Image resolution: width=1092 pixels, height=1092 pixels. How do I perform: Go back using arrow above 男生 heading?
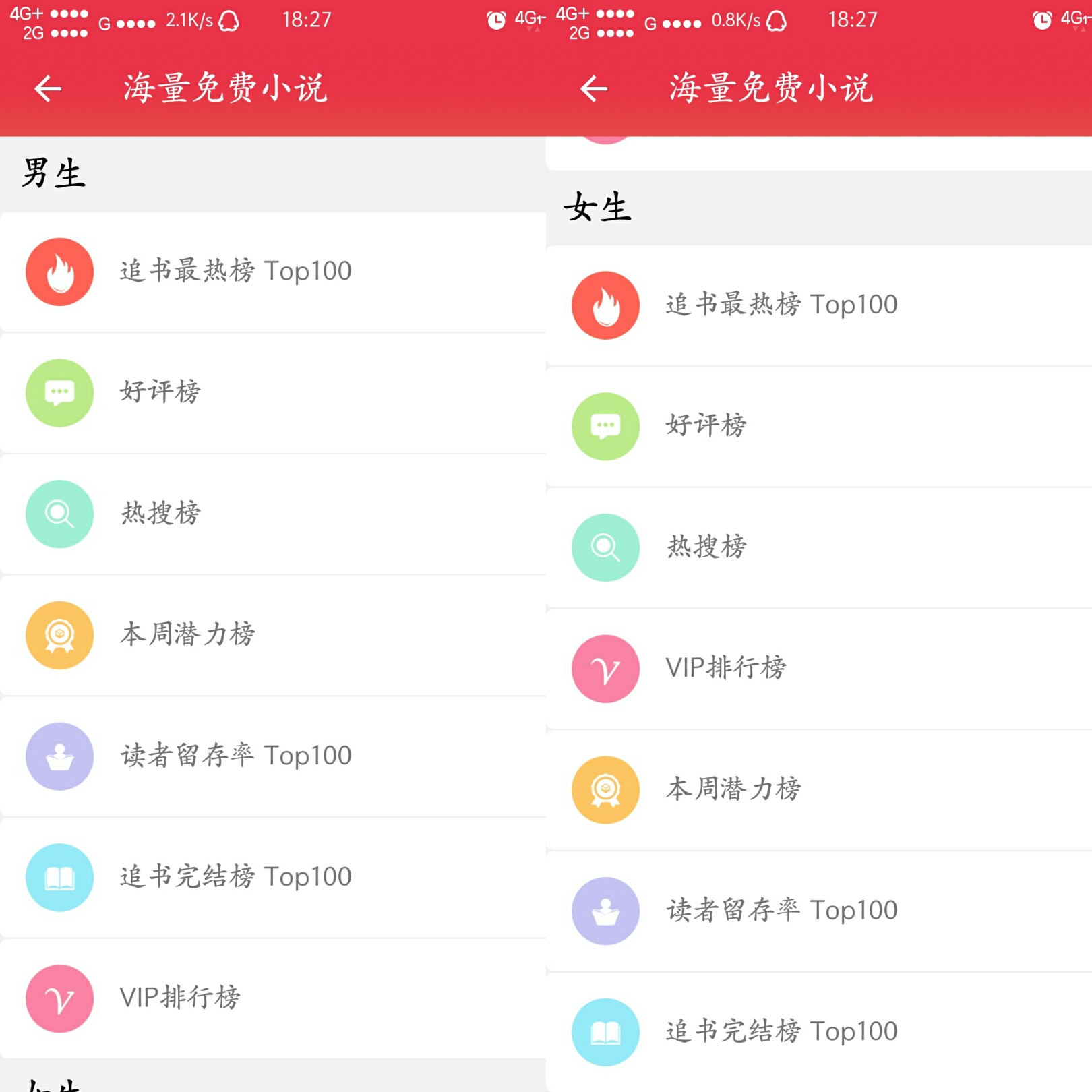click(48, 88)
